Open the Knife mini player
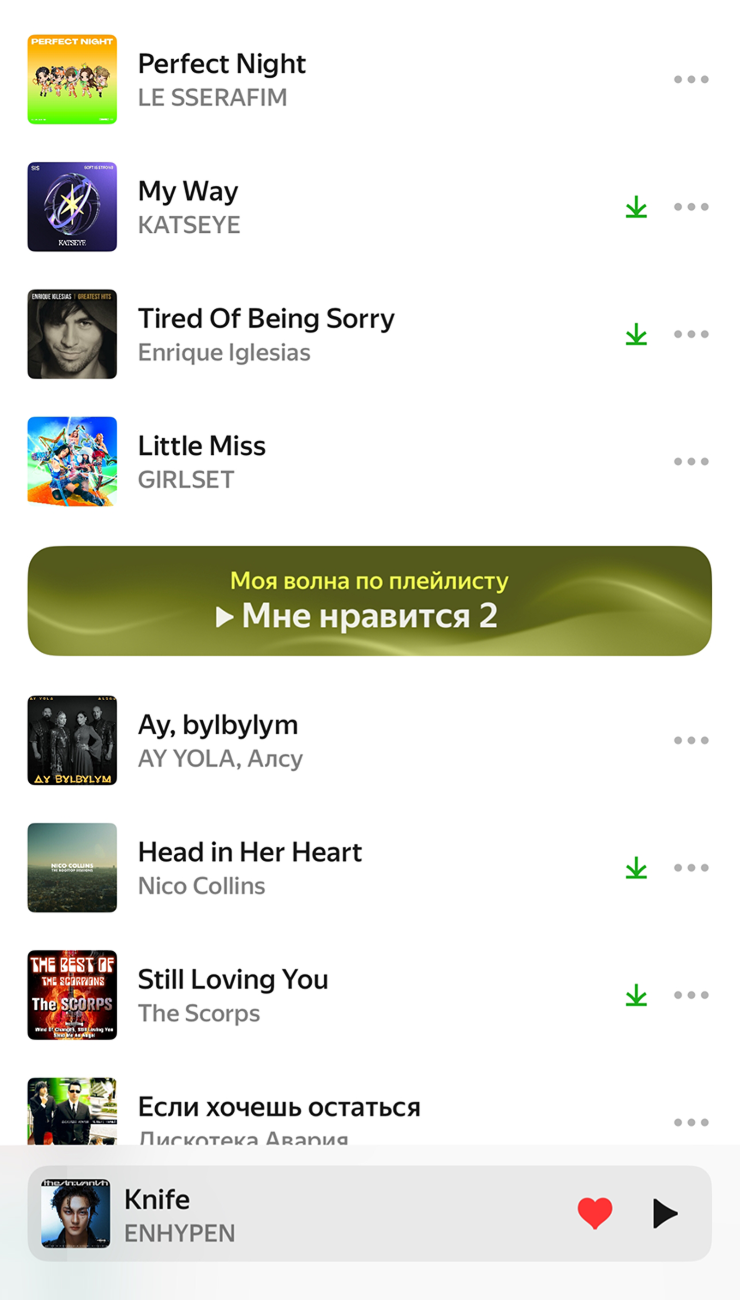This screenshot has height=1300, width=740. pyautogui.click(x=300, y=1213)
